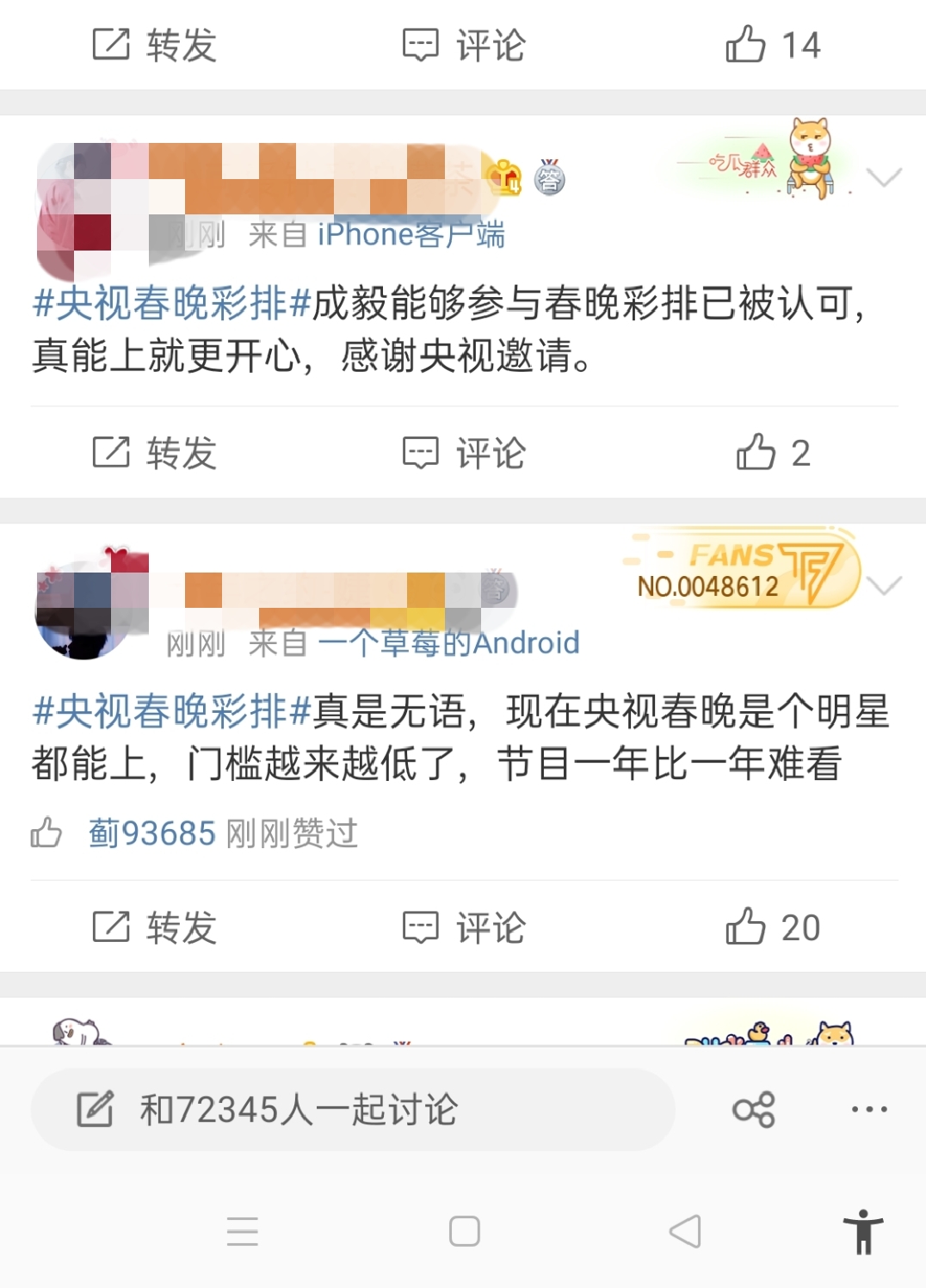The image size is (926, 1288).
Task: Tap the share icon next to the discussion bar
Action: point(754,1109)
